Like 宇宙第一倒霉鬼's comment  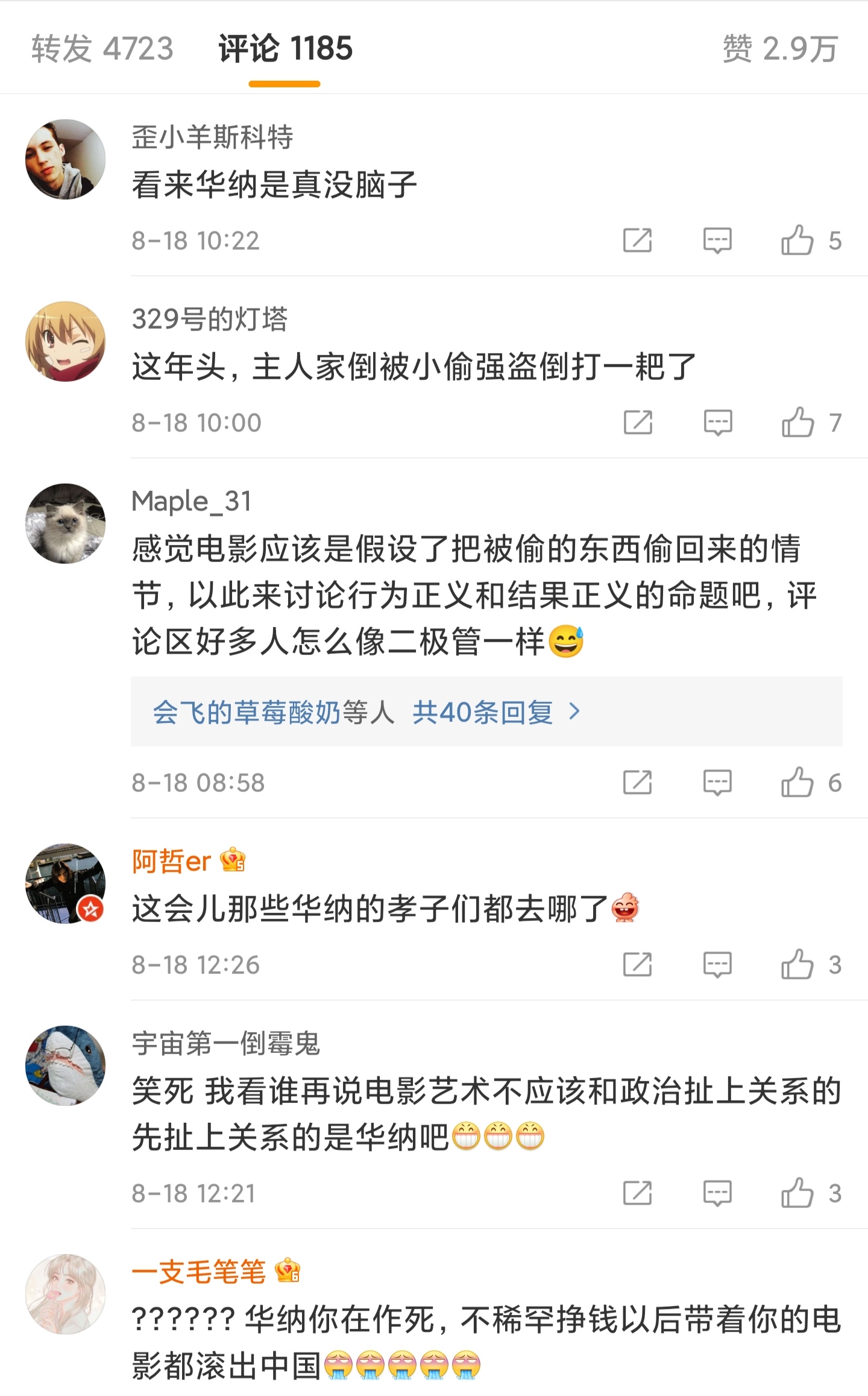click(797, 1193)
